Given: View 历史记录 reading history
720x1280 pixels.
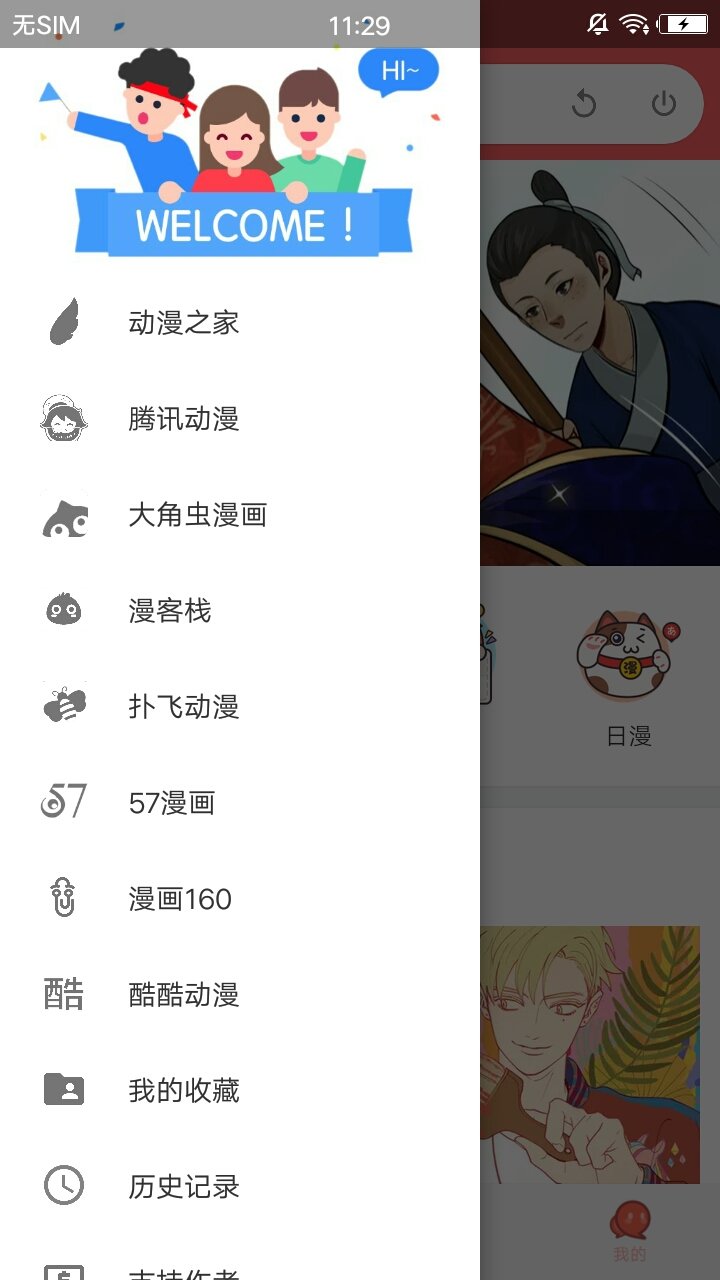Looking at the screenshot, I should [184, 1187].
